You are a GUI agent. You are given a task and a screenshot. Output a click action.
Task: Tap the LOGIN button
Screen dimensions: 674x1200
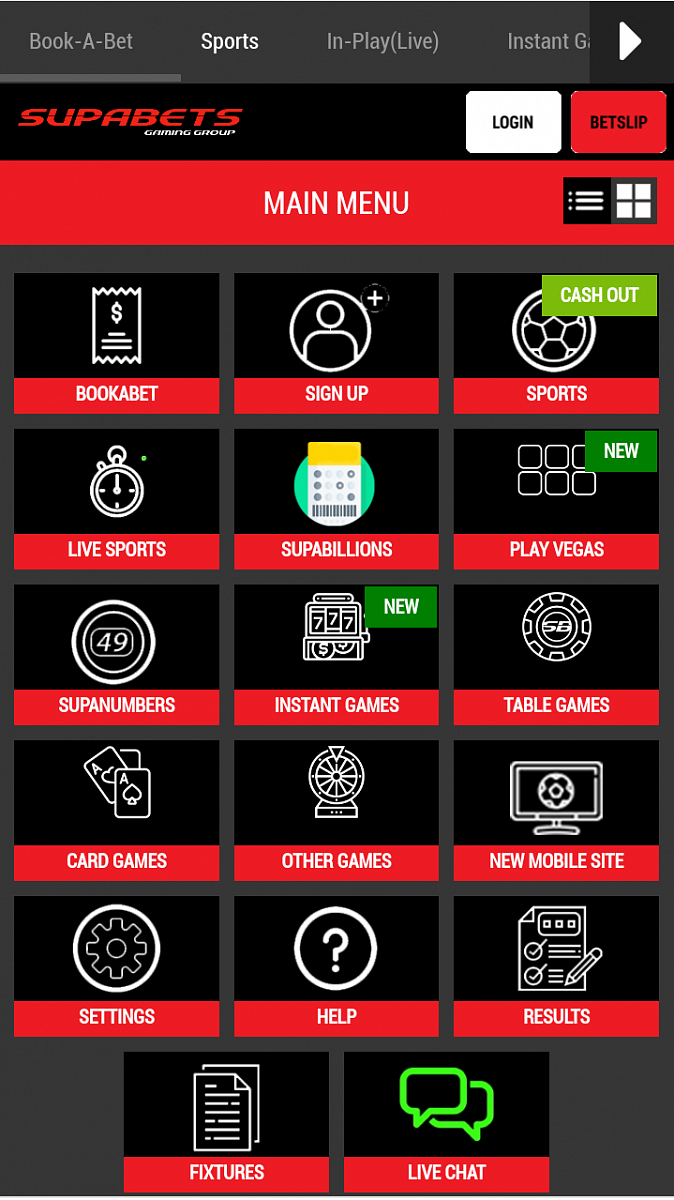(513, 122)
